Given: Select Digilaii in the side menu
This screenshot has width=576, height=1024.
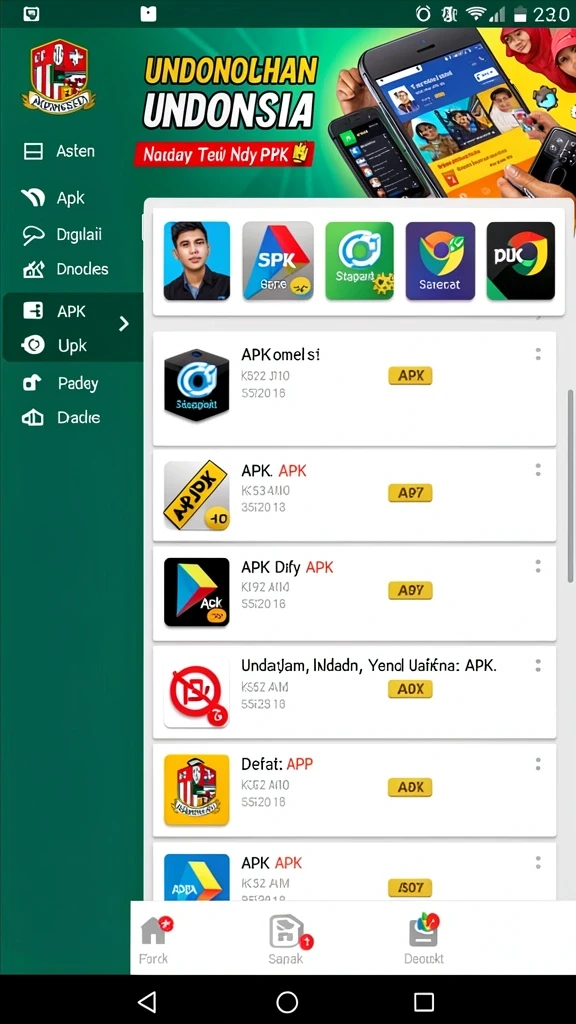Looking at the screenshot, I should pos(62,234).
